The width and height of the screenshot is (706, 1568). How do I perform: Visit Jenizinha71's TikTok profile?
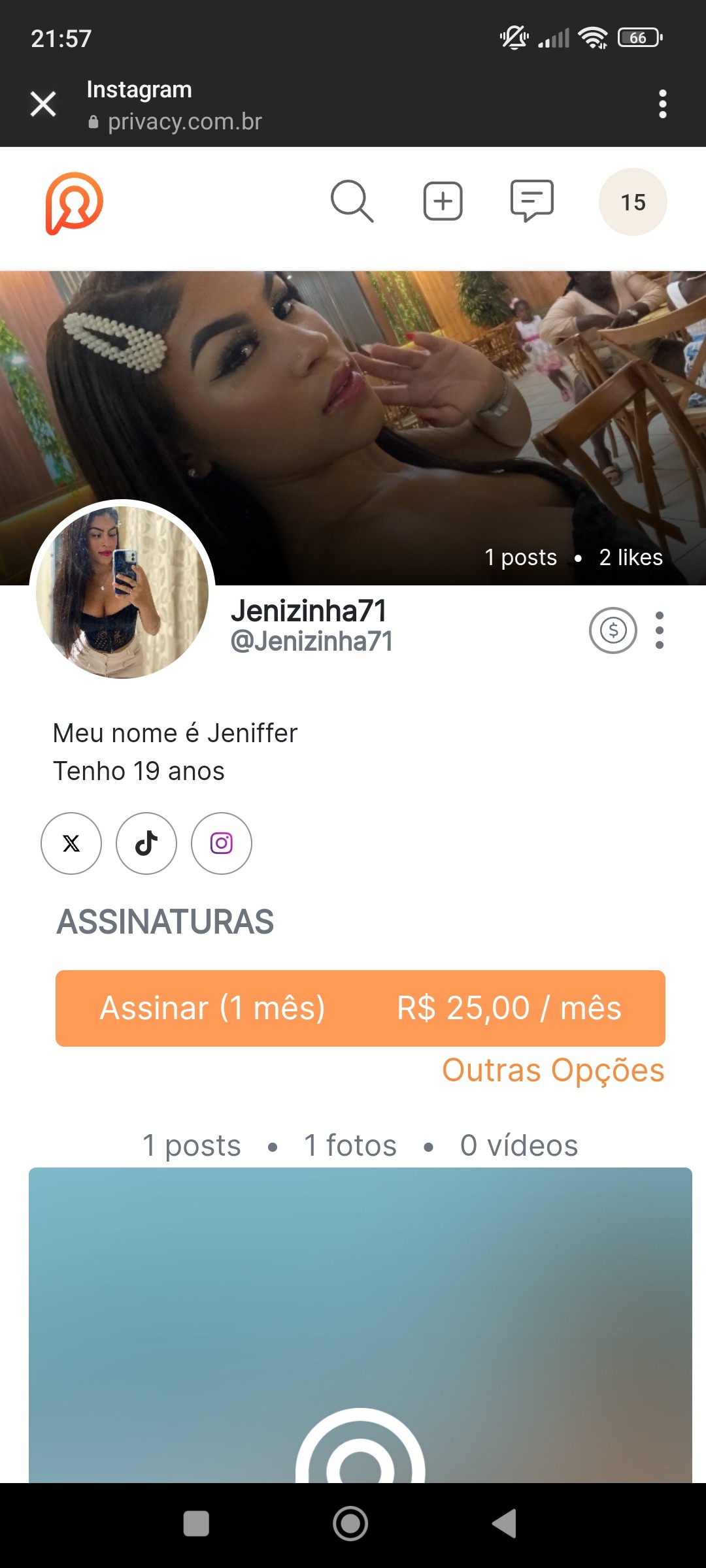pyautogui.click(x=146, y=843)
